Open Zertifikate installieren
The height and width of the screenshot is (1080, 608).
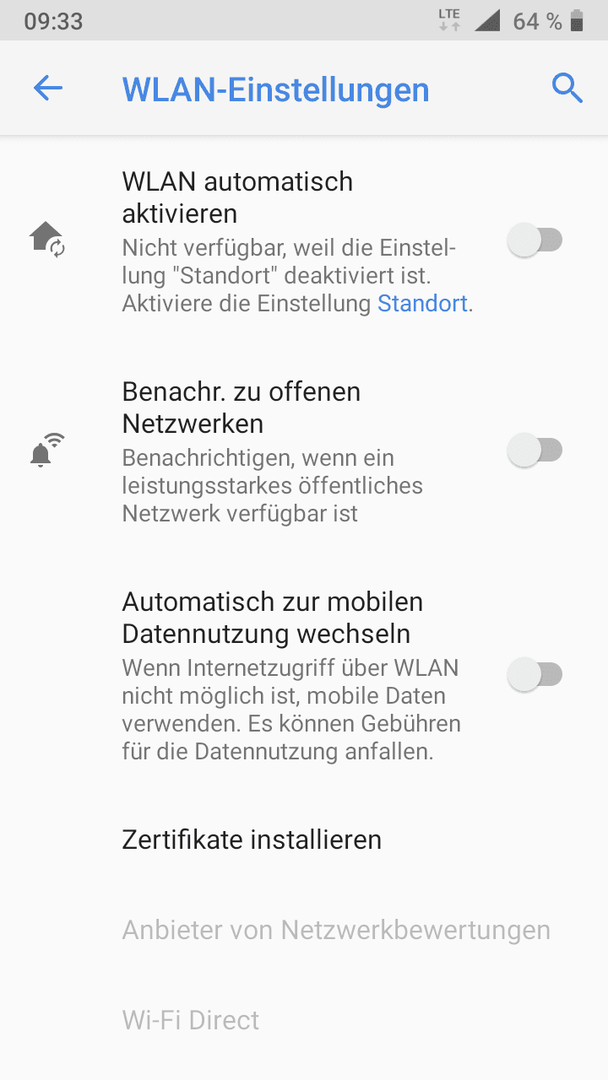(304, 840)
